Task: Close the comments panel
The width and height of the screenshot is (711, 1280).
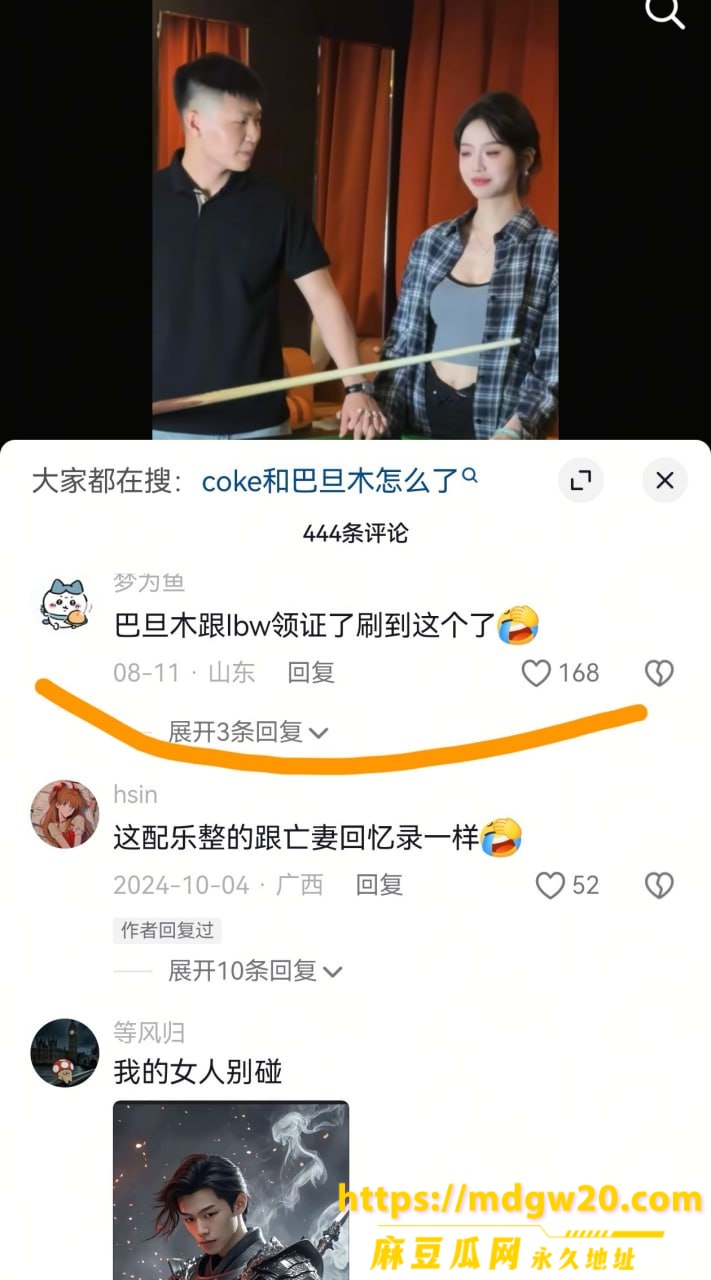Action: coord(664,481)
